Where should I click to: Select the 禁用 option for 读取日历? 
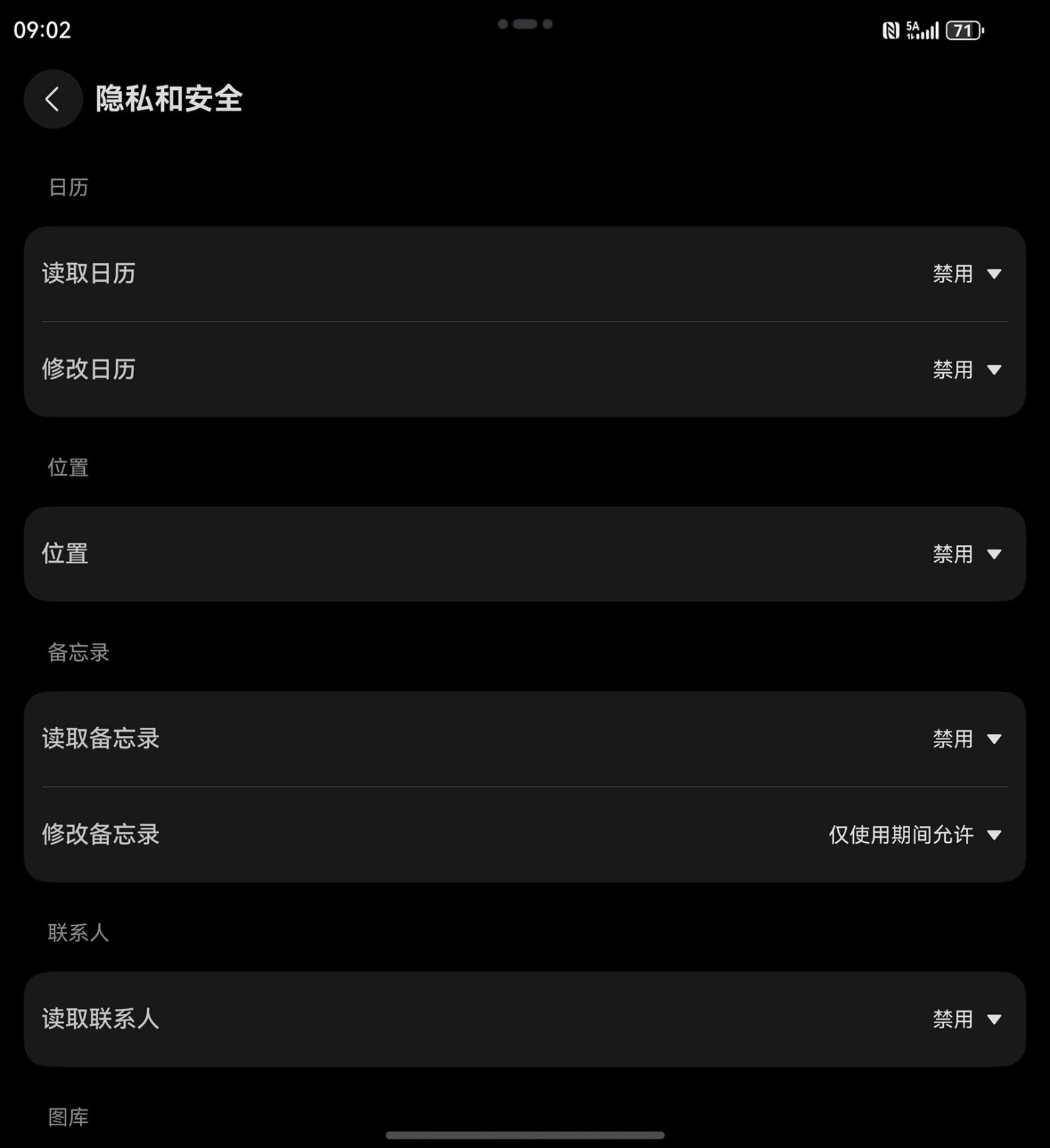[x=953, y=273]
